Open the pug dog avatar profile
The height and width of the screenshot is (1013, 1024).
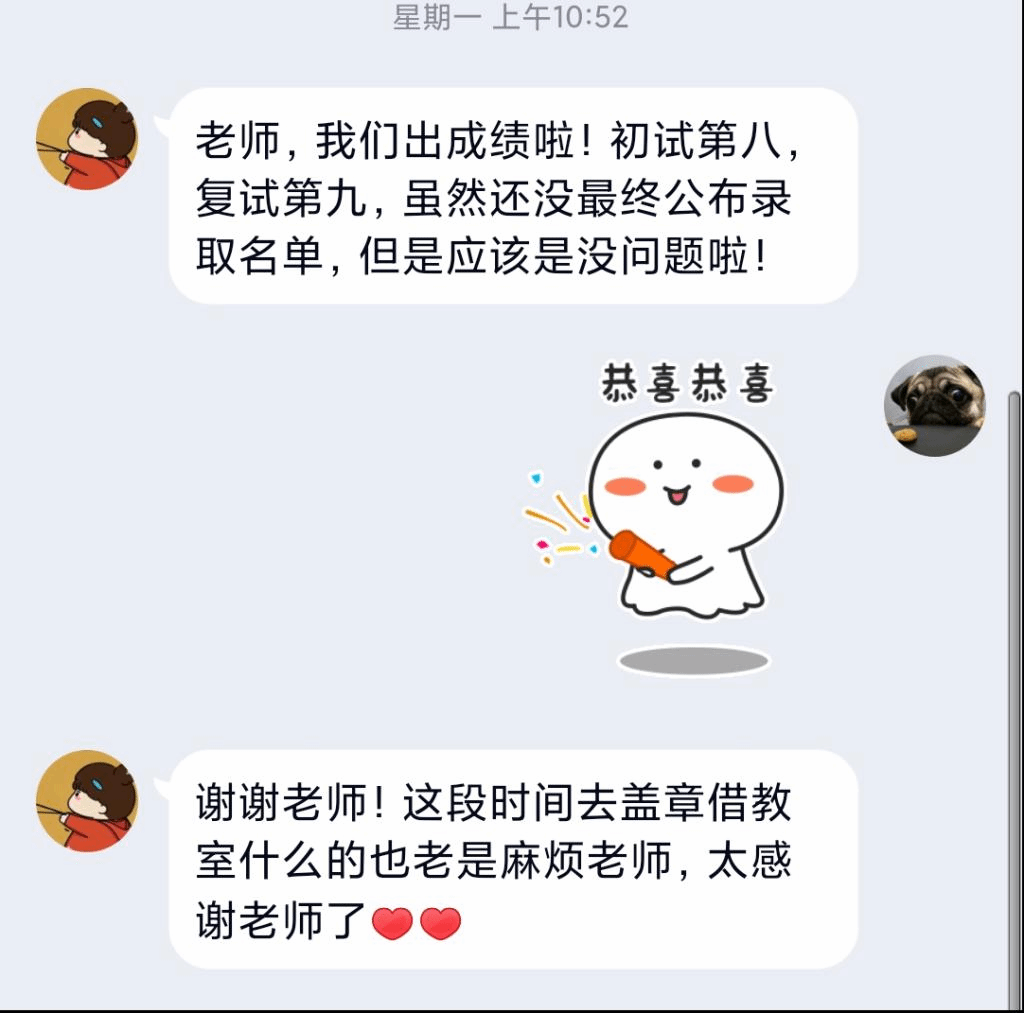[x=935, y=405]
